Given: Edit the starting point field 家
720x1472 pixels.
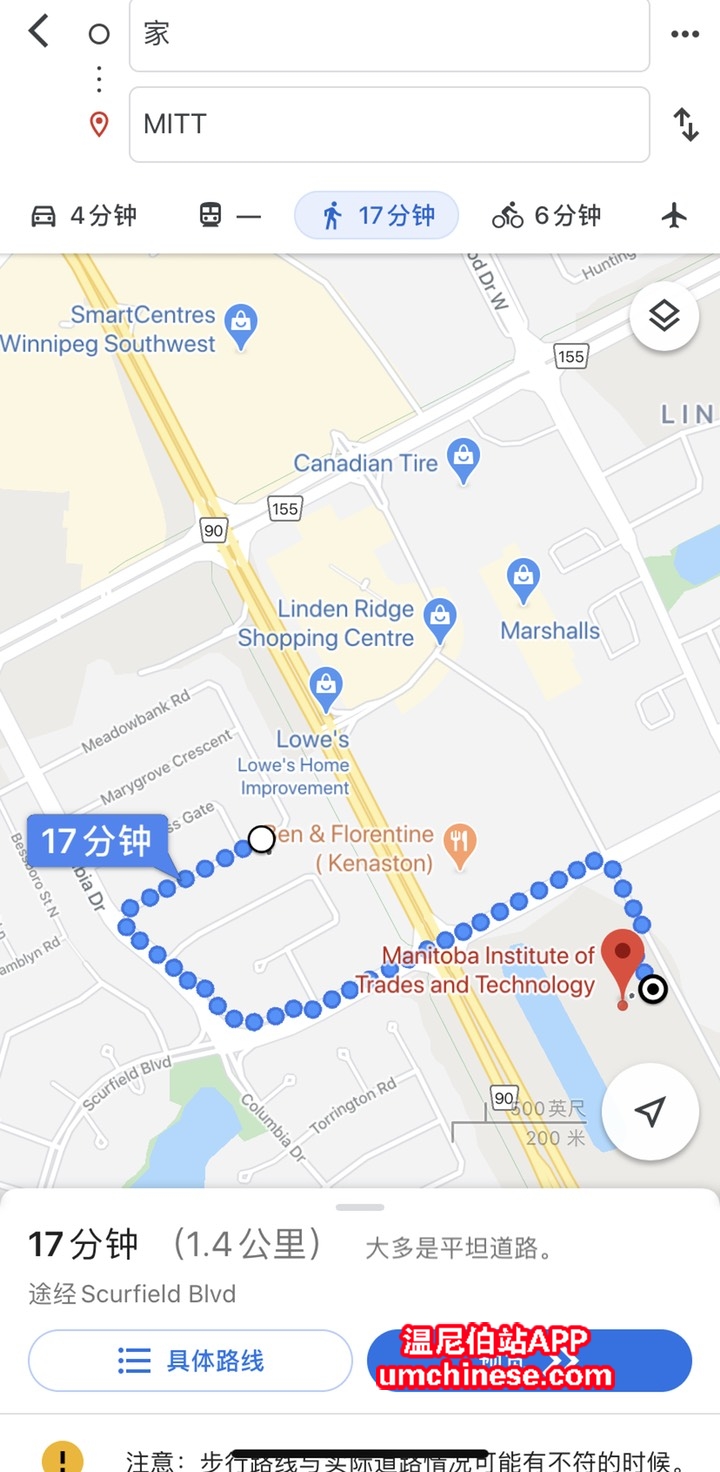Looking at the screenshot, I should click(x=389, y=34).
